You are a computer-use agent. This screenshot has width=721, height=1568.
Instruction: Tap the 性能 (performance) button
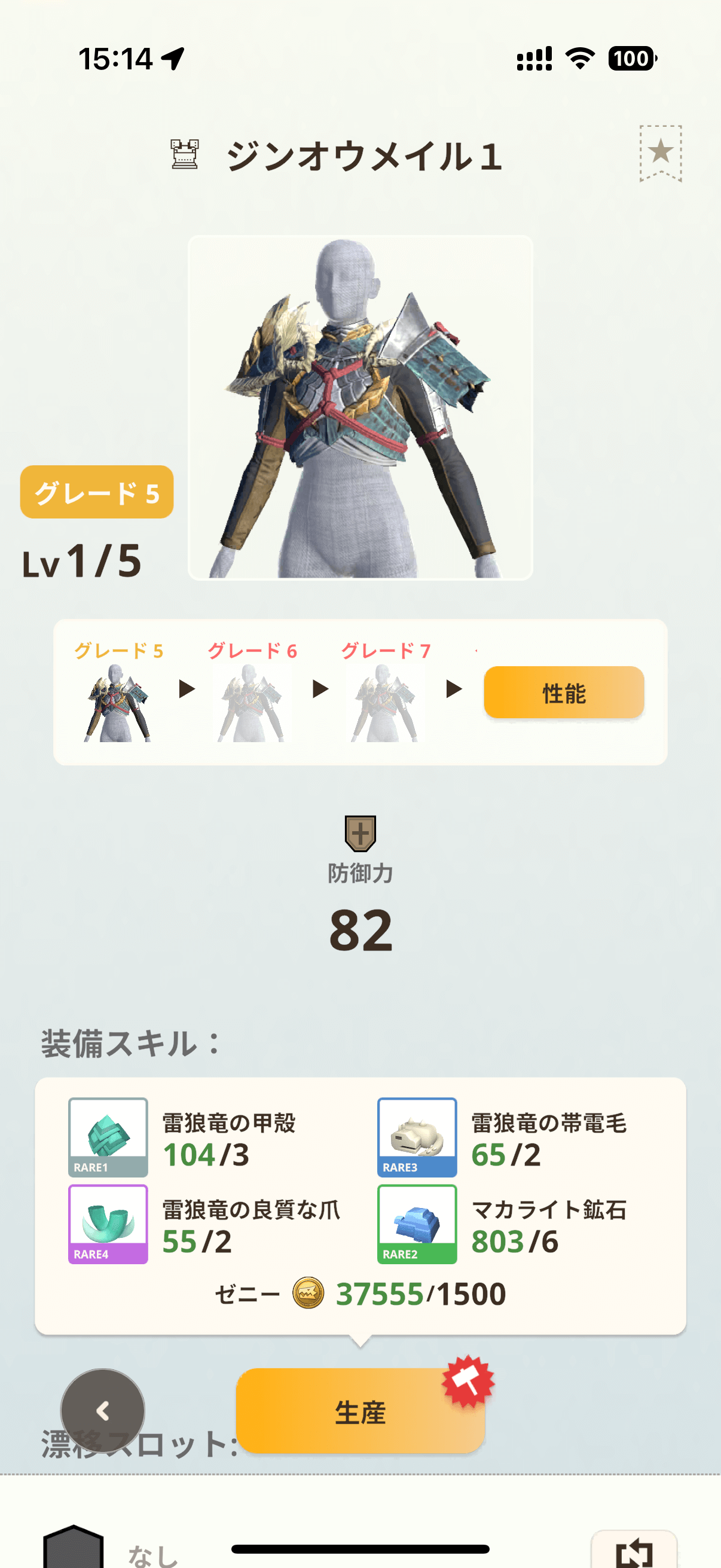[x=563, y=692]
